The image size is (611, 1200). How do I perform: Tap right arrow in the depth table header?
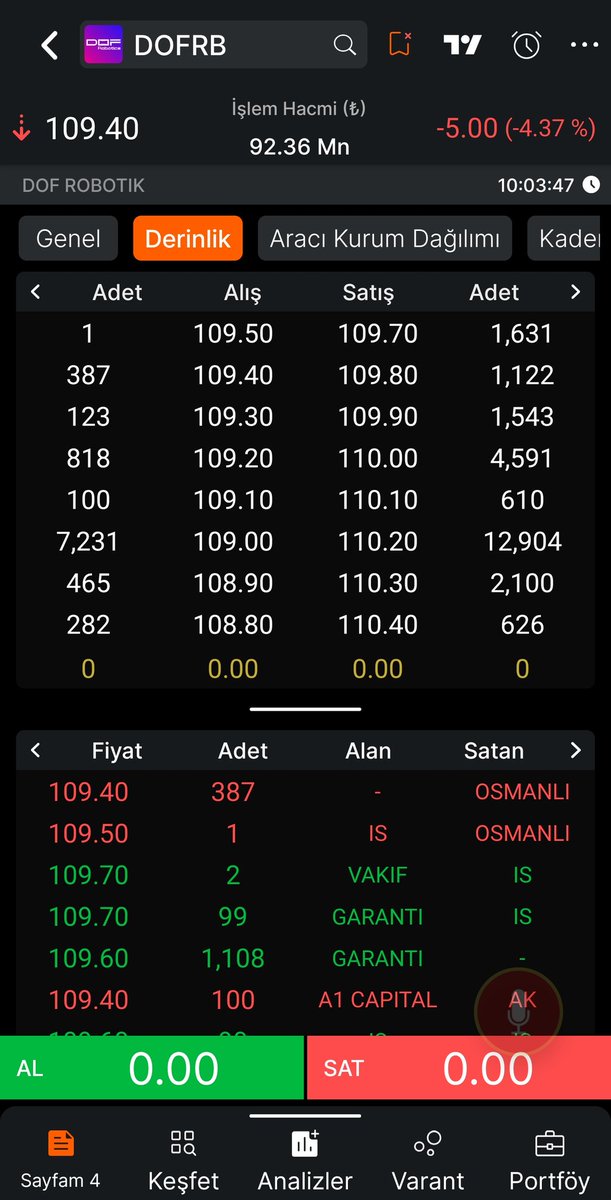[575, 292]
